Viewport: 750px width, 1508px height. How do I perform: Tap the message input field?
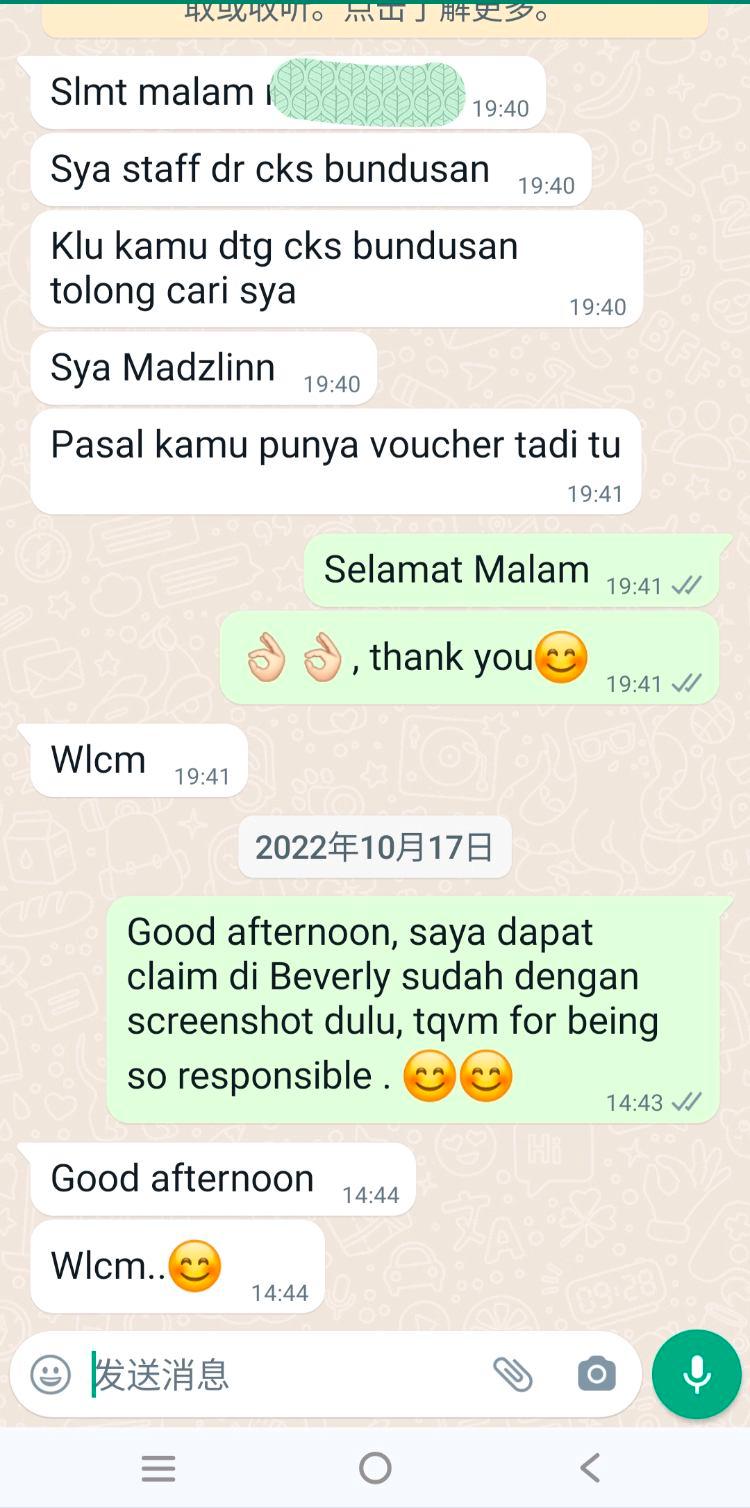tap(280, 1375)
